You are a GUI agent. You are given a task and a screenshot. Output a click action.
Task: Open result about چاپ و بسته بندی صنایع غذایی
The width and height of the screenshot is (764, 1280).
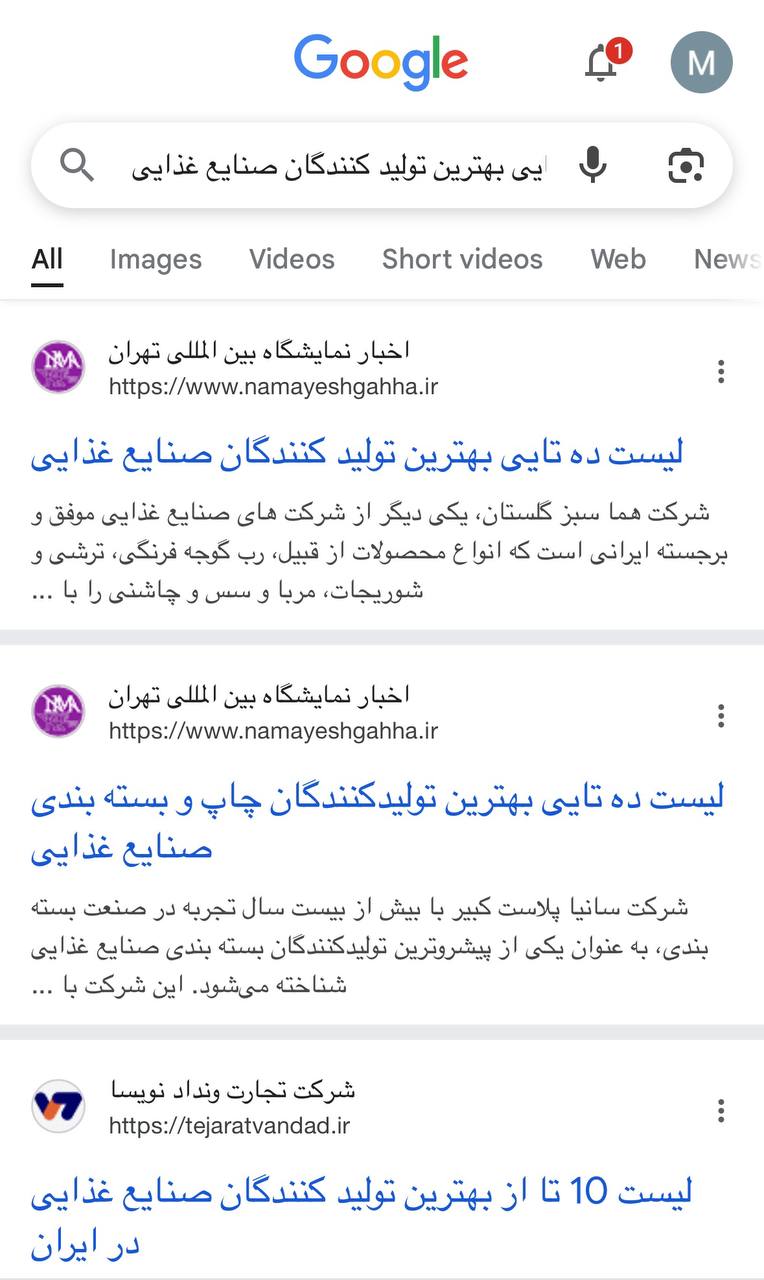(x=377, y=823)
